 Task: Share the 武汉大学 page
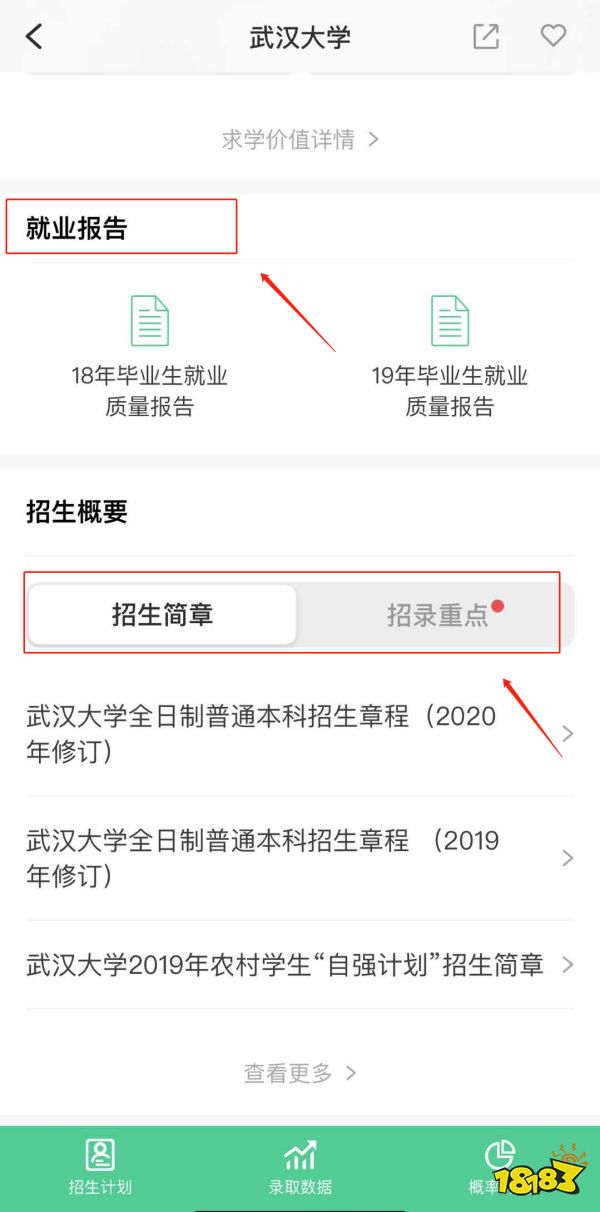coord(485,37)
